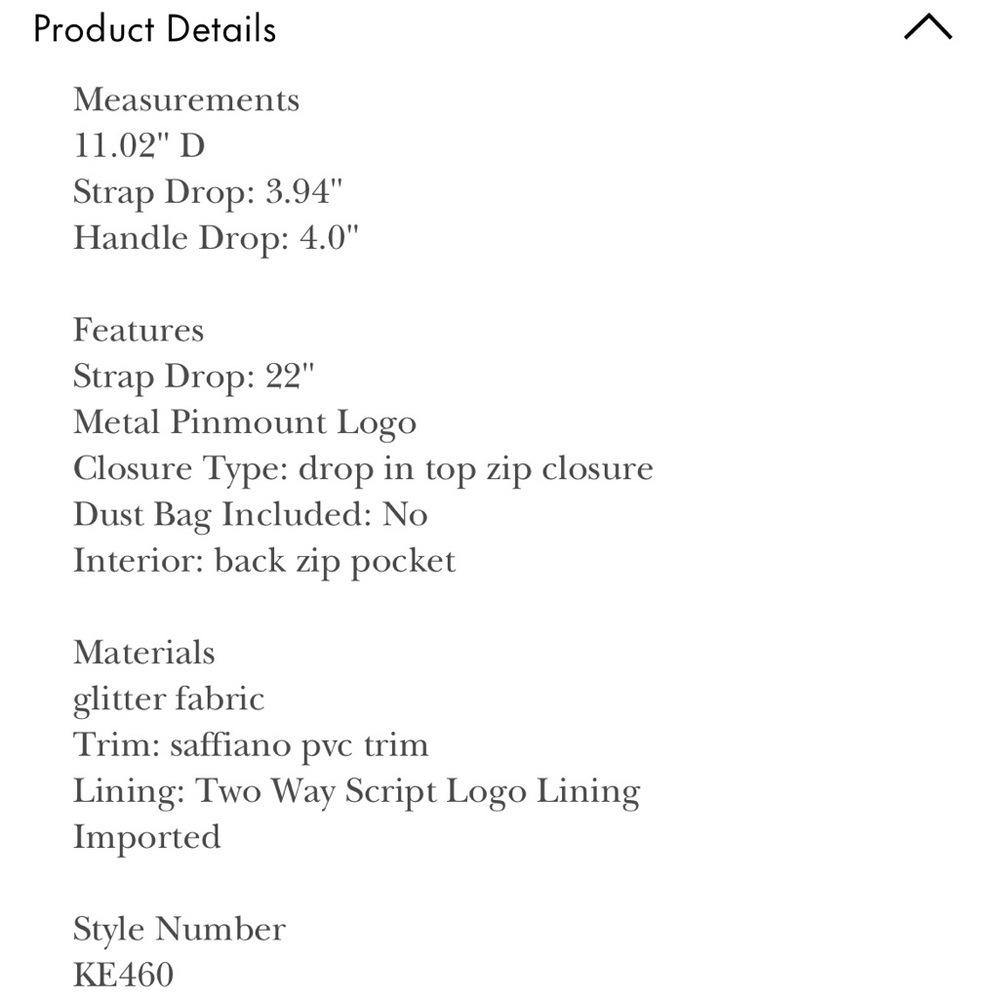Collapse the Product Details section

pos(927,28)
